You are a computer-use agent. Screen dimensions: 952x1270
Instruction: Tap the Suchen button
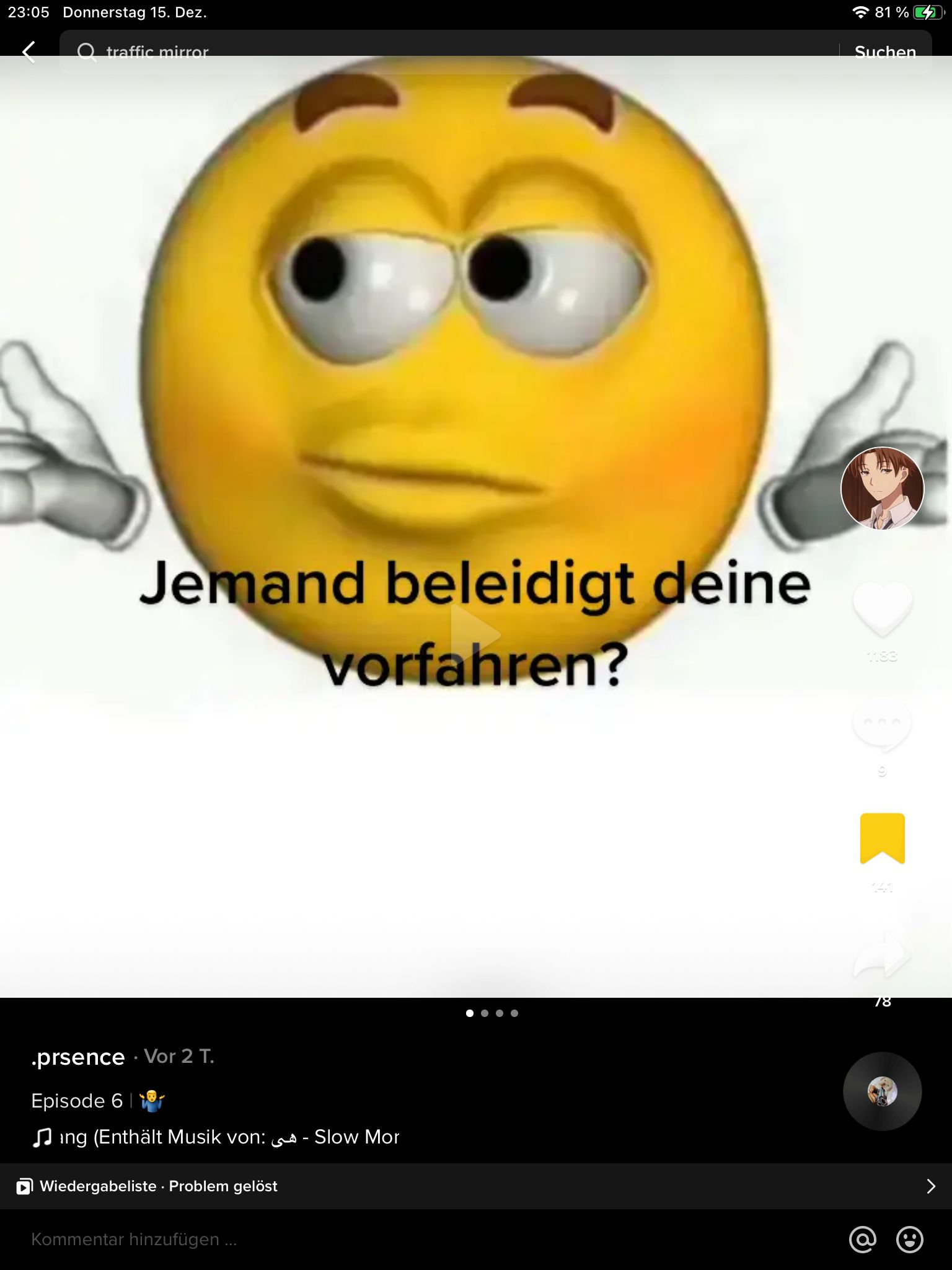click(x=885, y=51)
